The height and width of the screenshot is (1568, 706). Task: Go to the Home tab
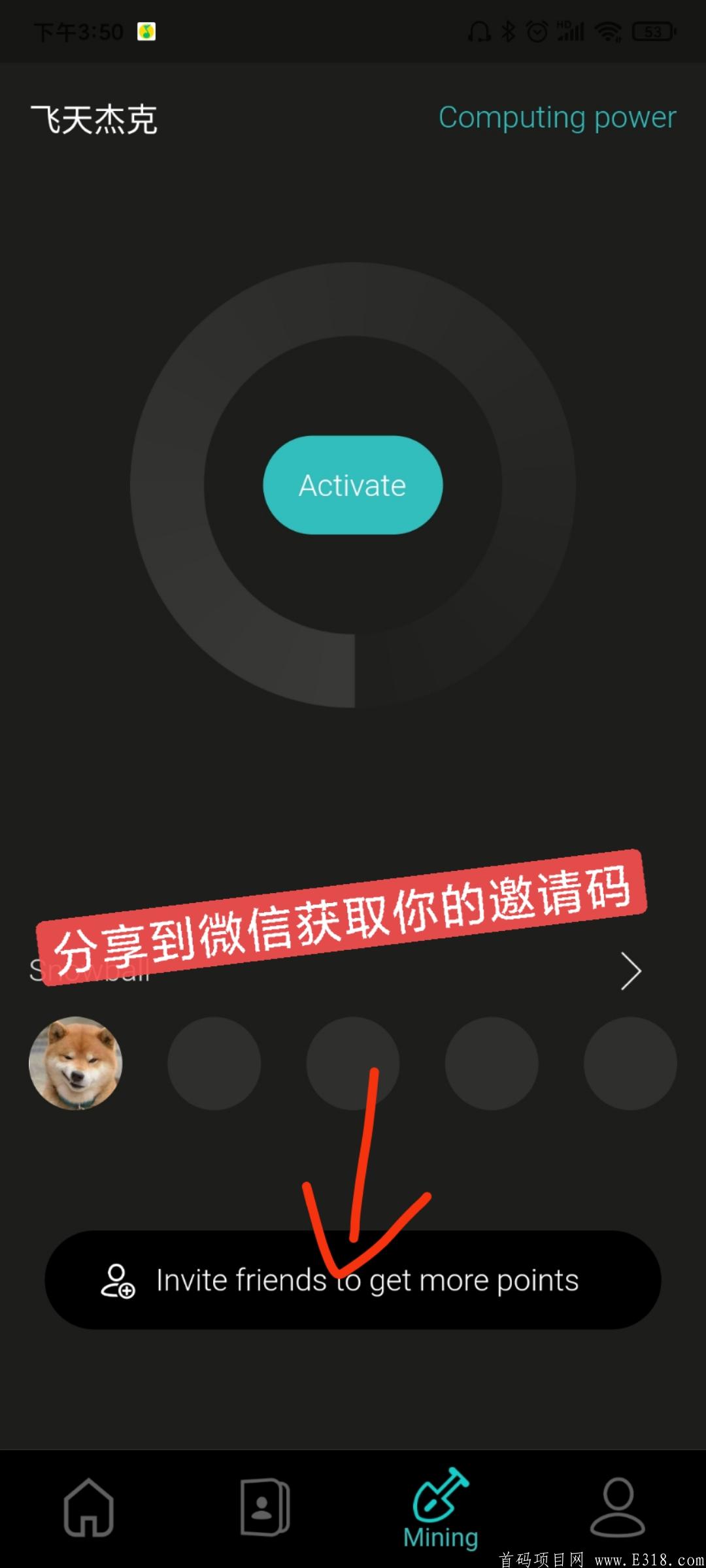(x=88, y=1508)
